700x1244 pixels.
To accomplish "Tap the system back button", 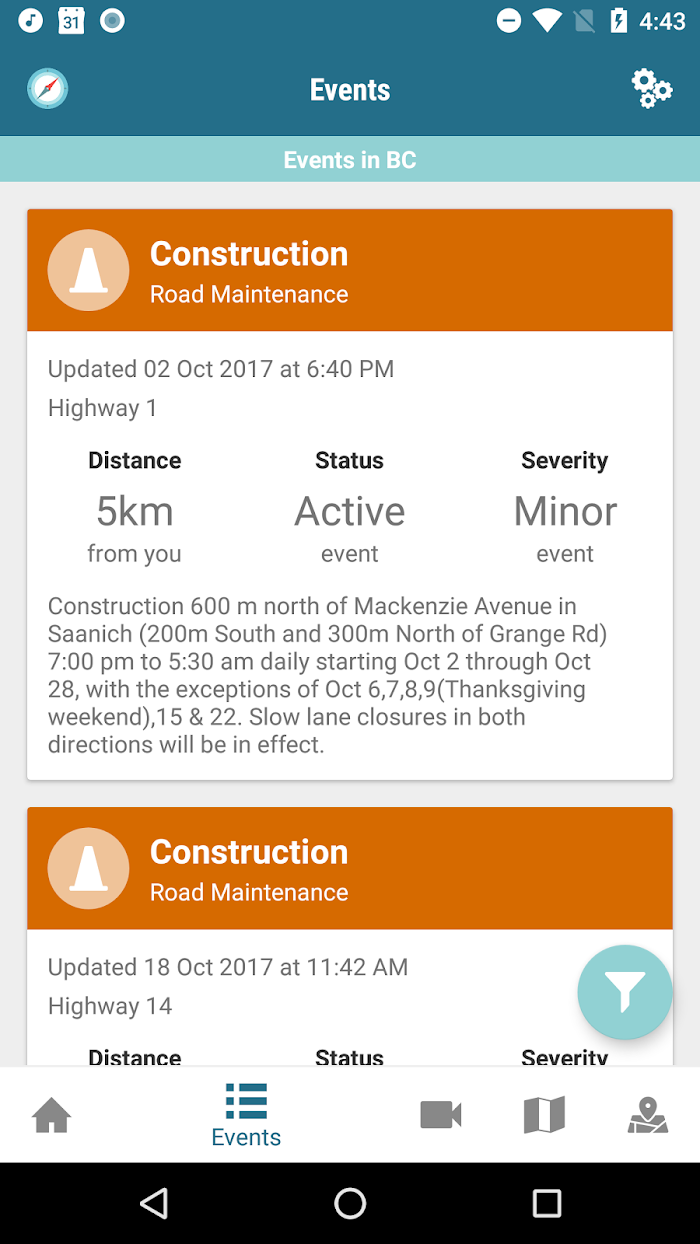I will coord(154,1203).
